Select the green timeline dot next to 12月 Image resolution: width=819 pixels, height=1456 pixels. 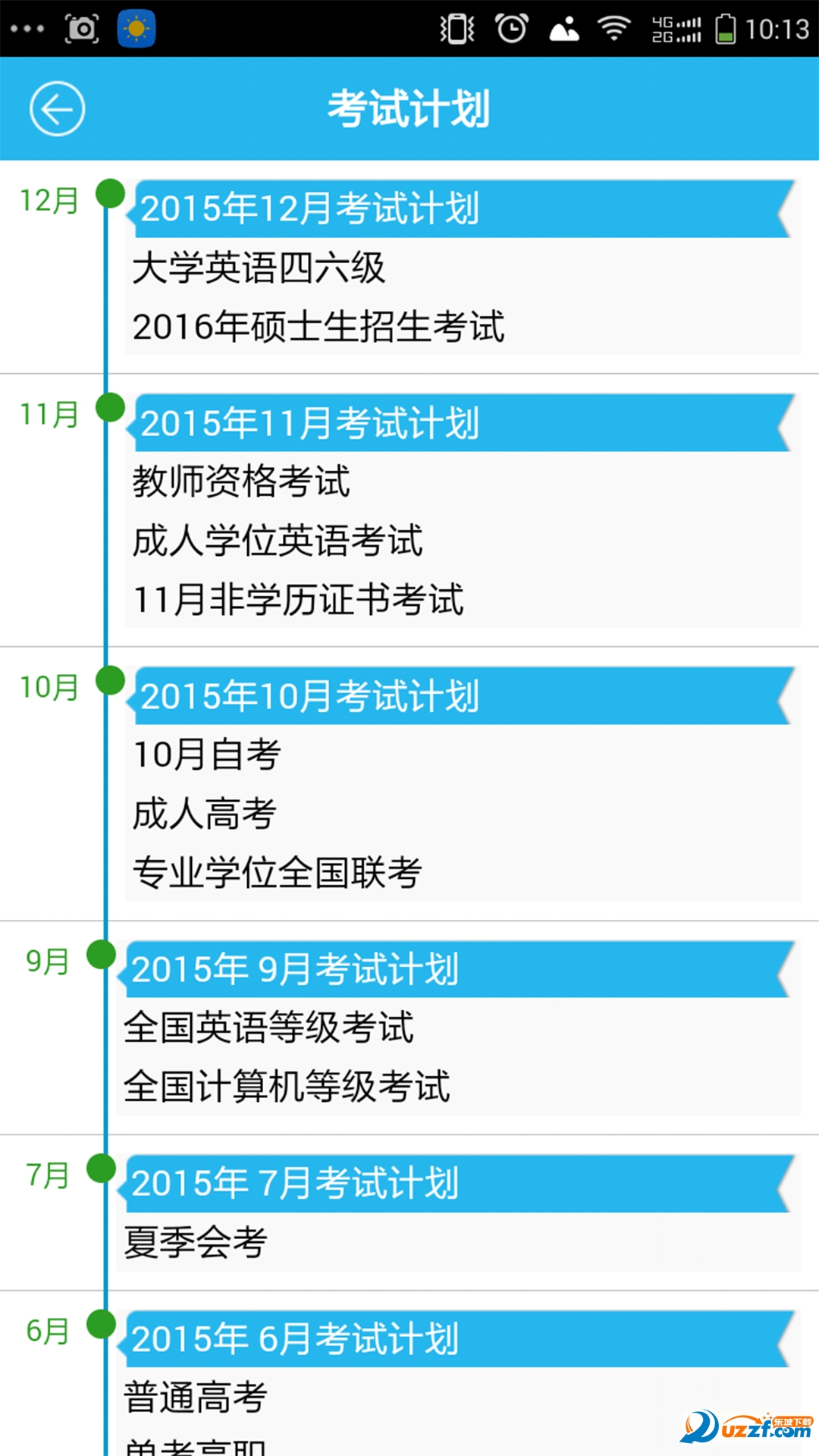[110, 192]
